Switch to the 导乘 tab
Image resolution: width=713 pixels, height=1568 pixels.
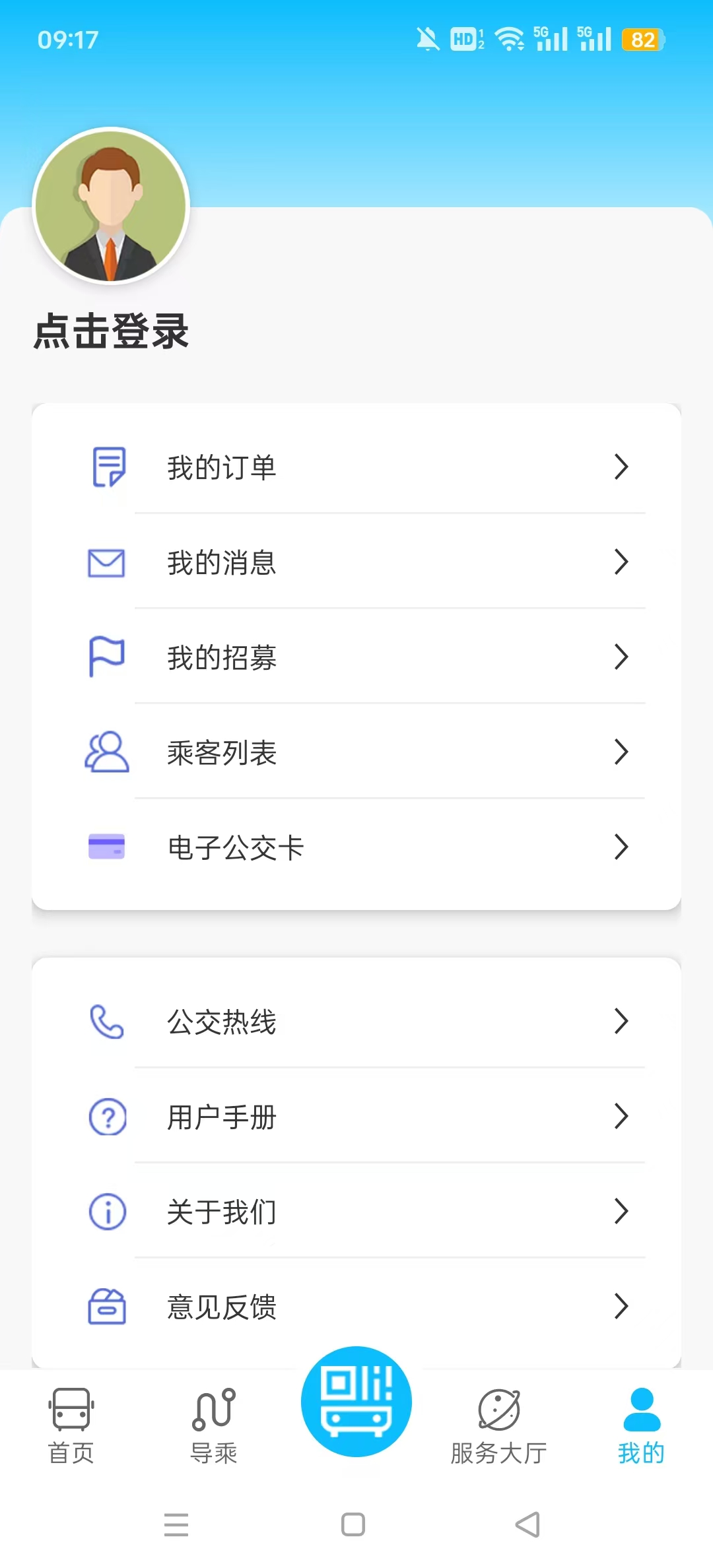click(213, 1425)
